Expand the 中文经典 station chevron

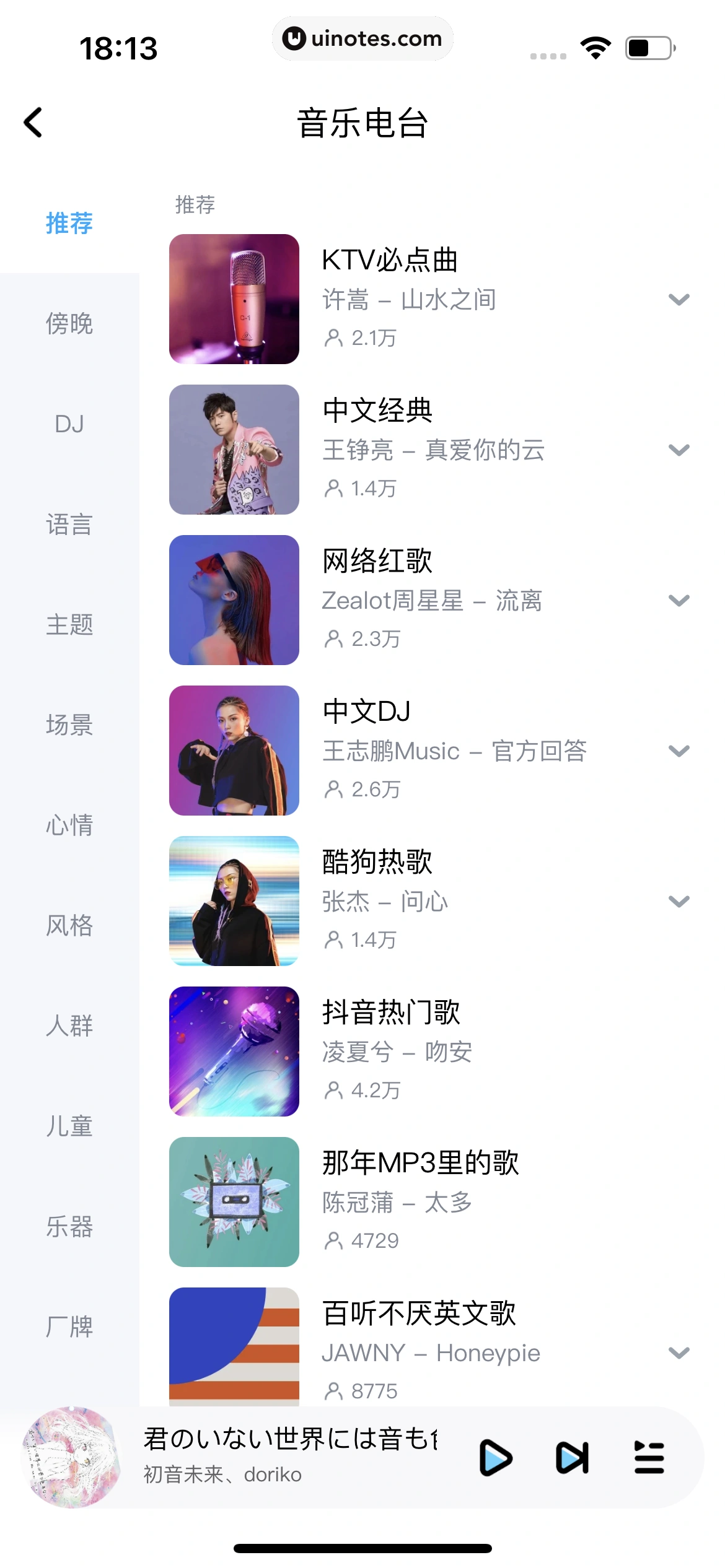[679, 450]
